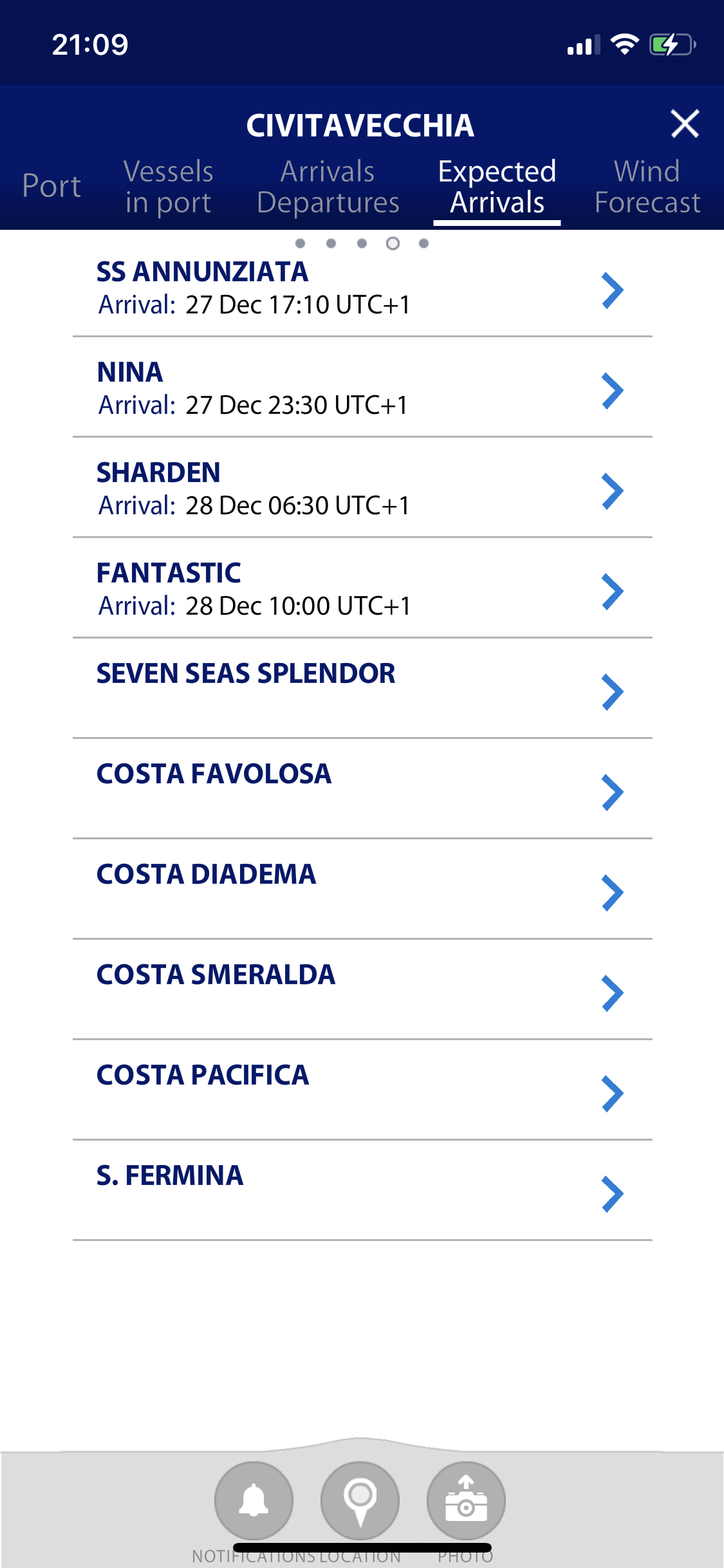Image resolution: width=724 pixels, height=1568 pixels.
Task: Switch to Vessels in port tab
Action: [x=168, y=187]
